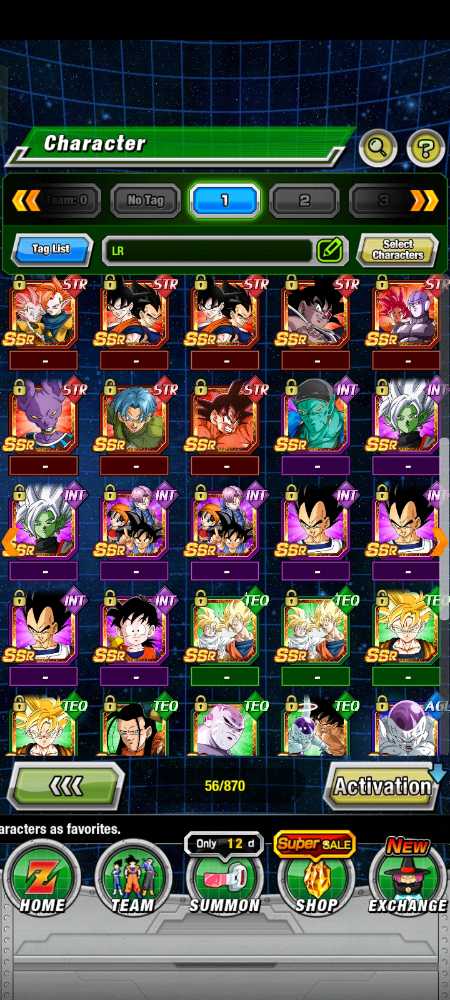Go to the Home menu

(x=42, y=878)
